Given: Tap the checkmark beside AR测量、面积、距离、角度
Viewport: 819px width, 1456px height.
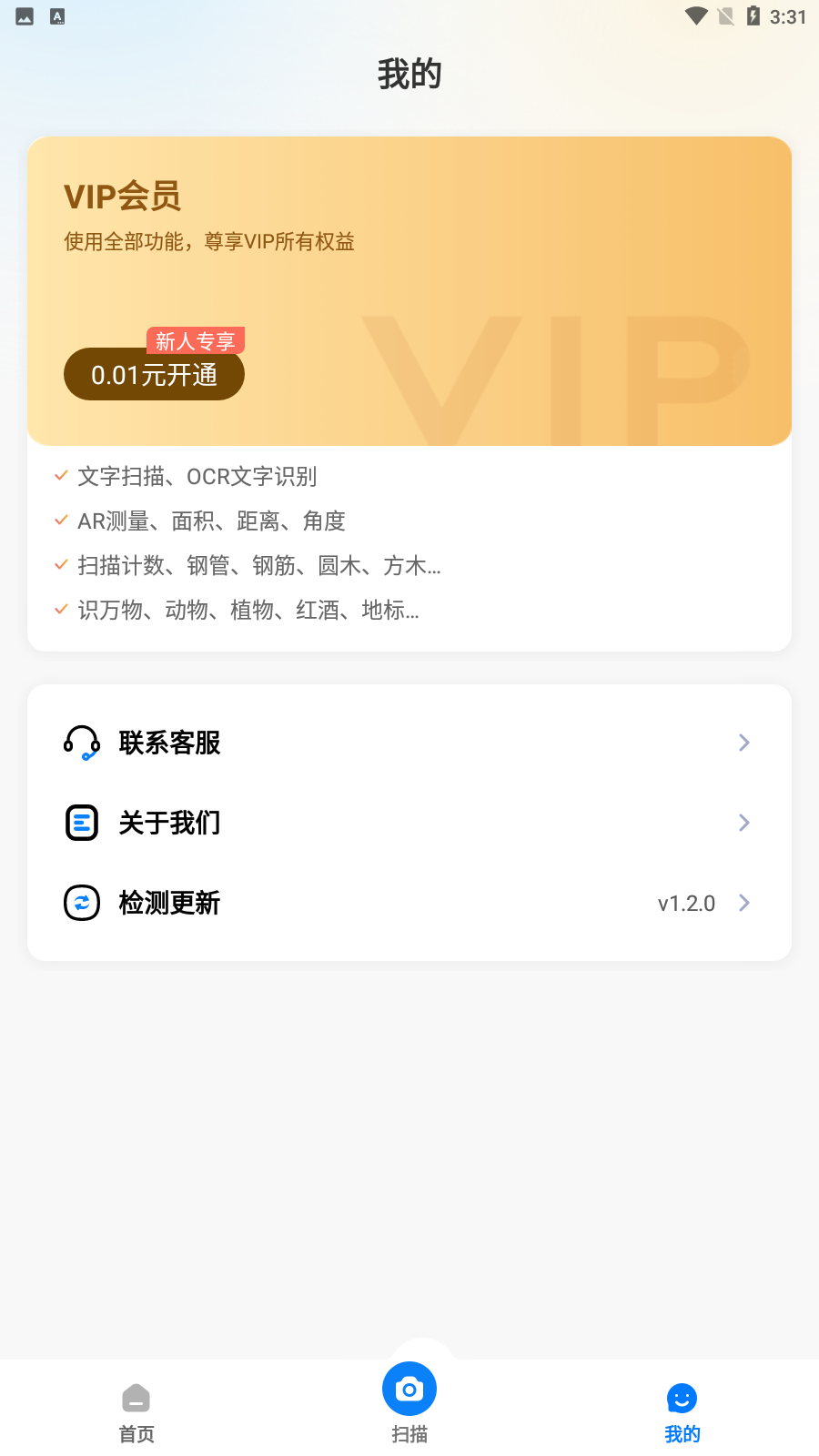Looking at the screenshot, I should point(61,520).
